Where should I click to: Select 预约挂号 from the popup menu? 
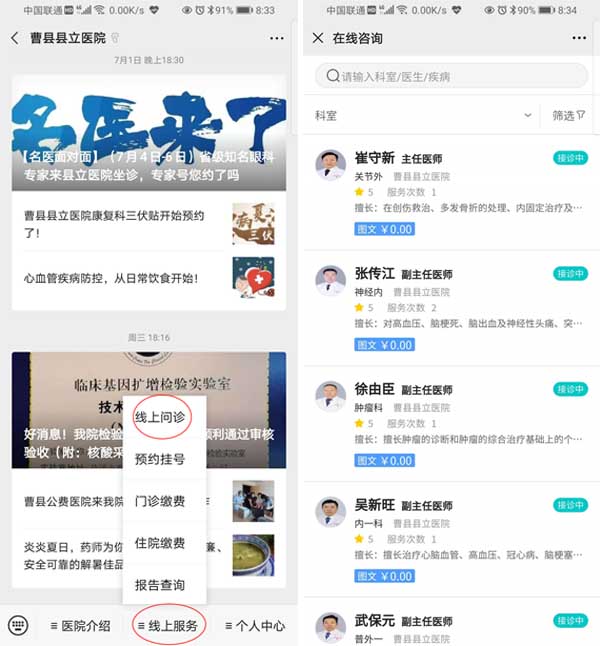[160, 459]
